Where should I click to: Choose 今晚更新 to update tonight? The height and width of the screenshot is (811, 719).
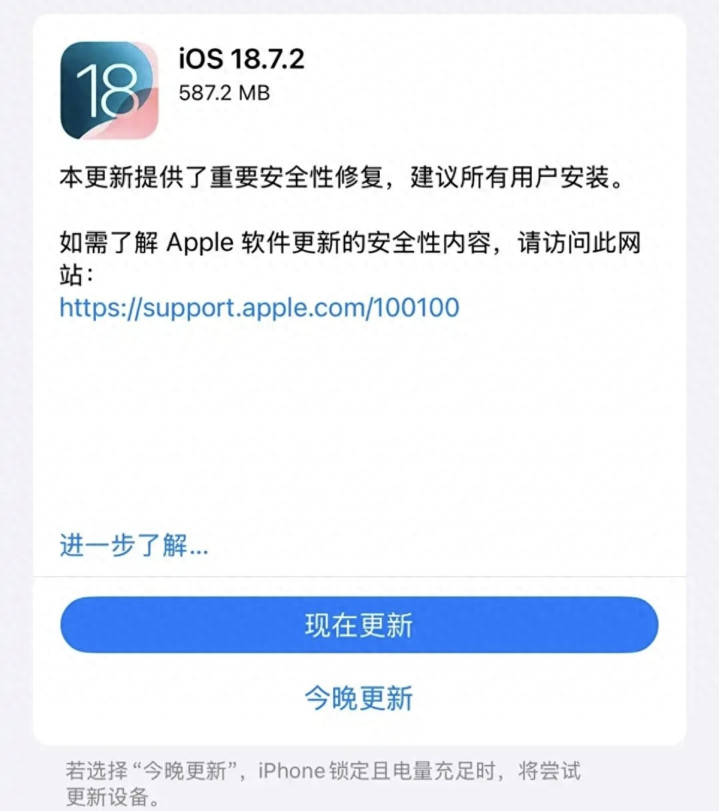pos(359,698)
